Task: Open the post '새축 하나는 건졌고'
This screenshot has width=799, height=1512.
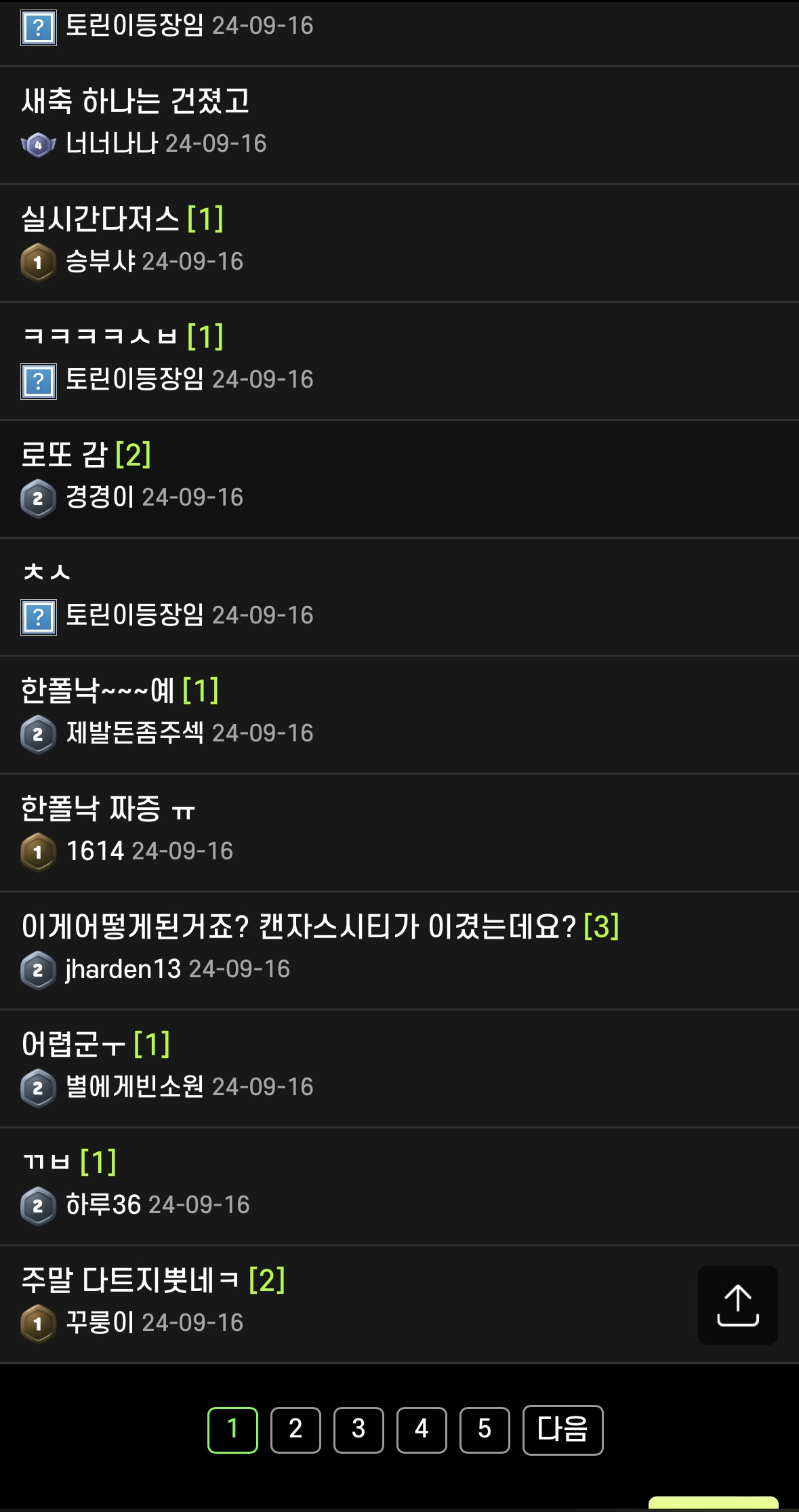Action: point(136,102)
